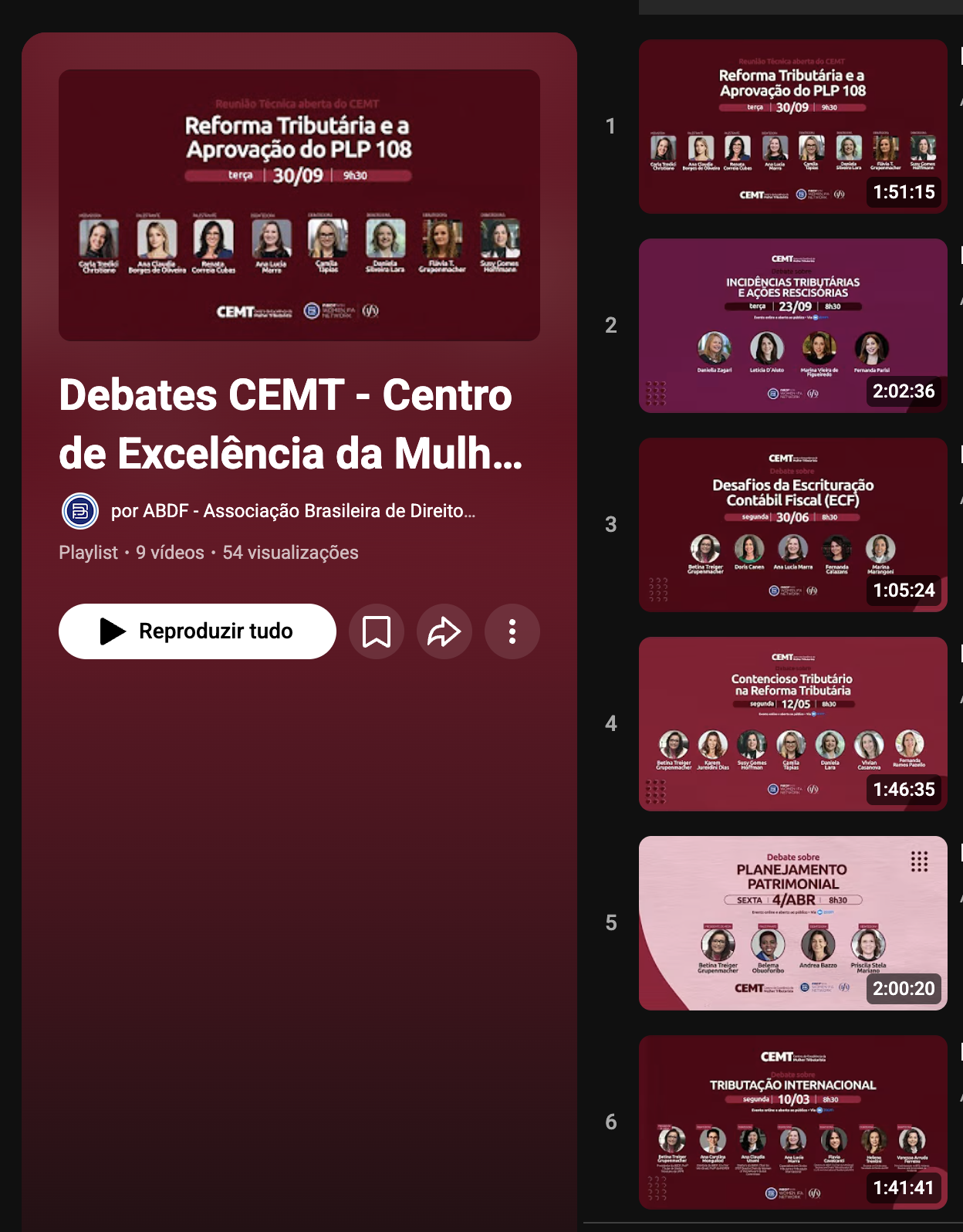Viewport: 963px width, 1232px height.
Task: Open the ABDF channel link
Action: tap(292, 511)
